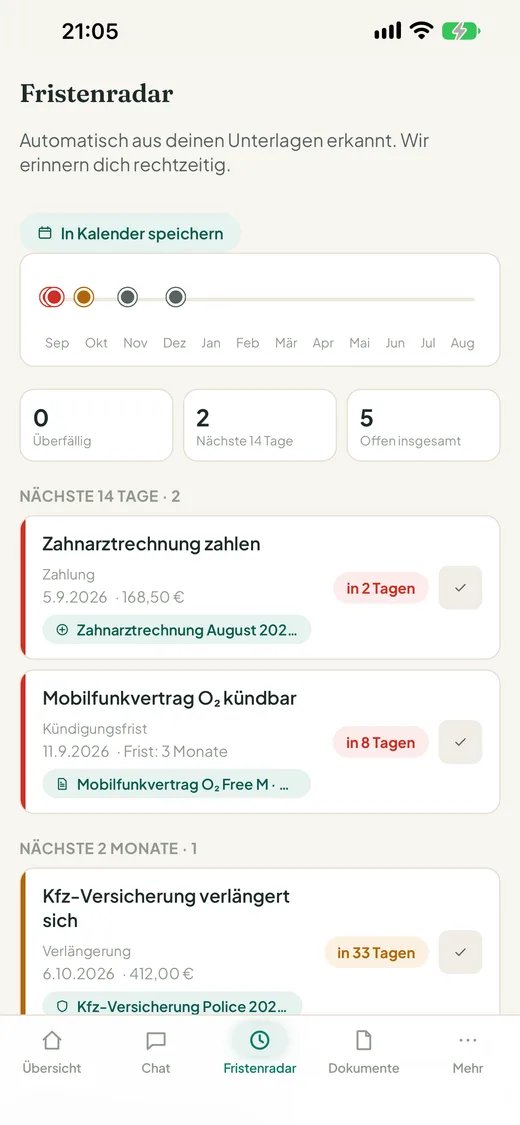
Task: Select the red September marker on the timeline
Action: (52, 296)
